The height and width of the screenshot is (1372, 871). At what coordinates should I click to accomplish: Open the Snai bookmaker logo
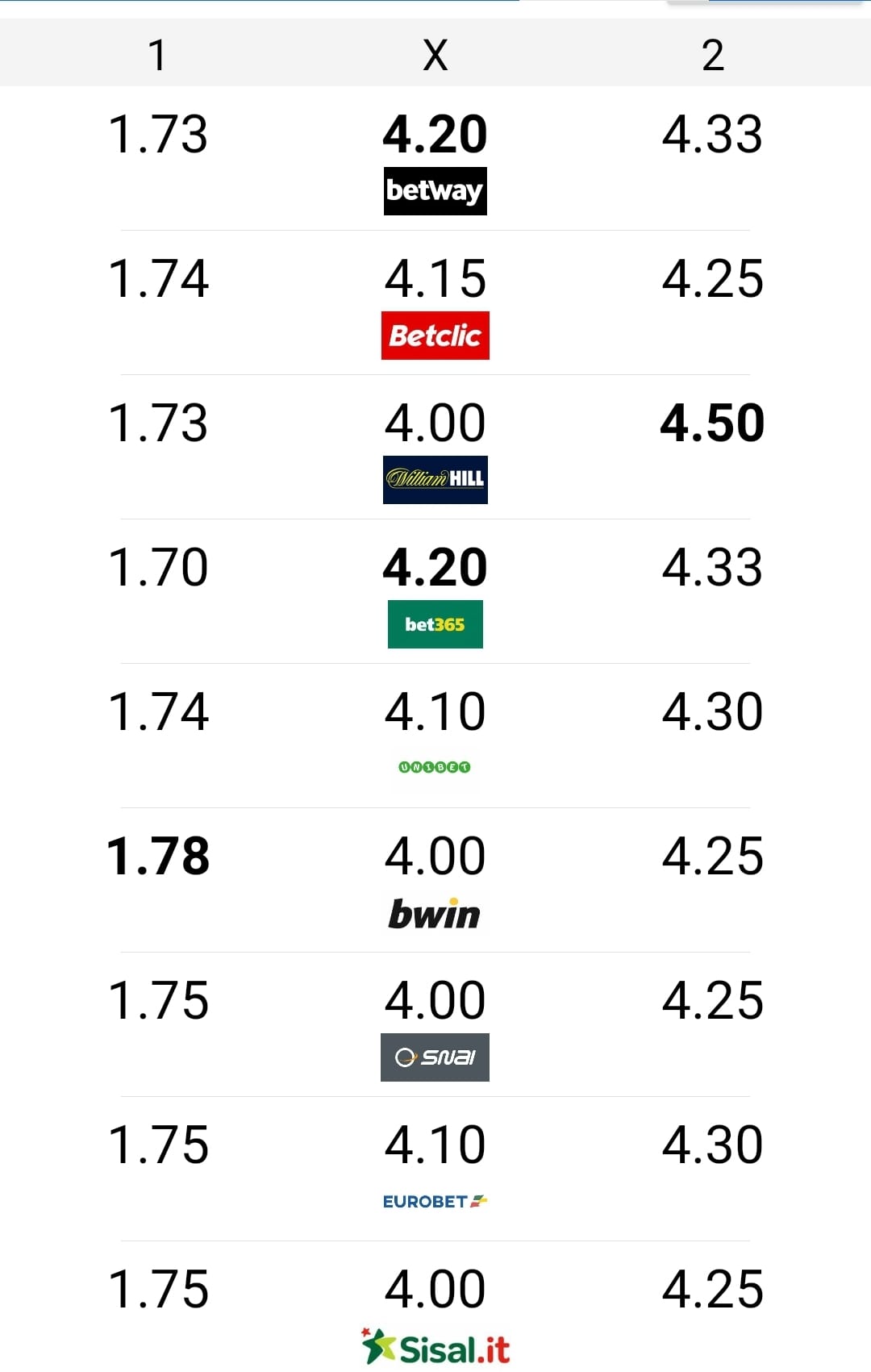435,1057
